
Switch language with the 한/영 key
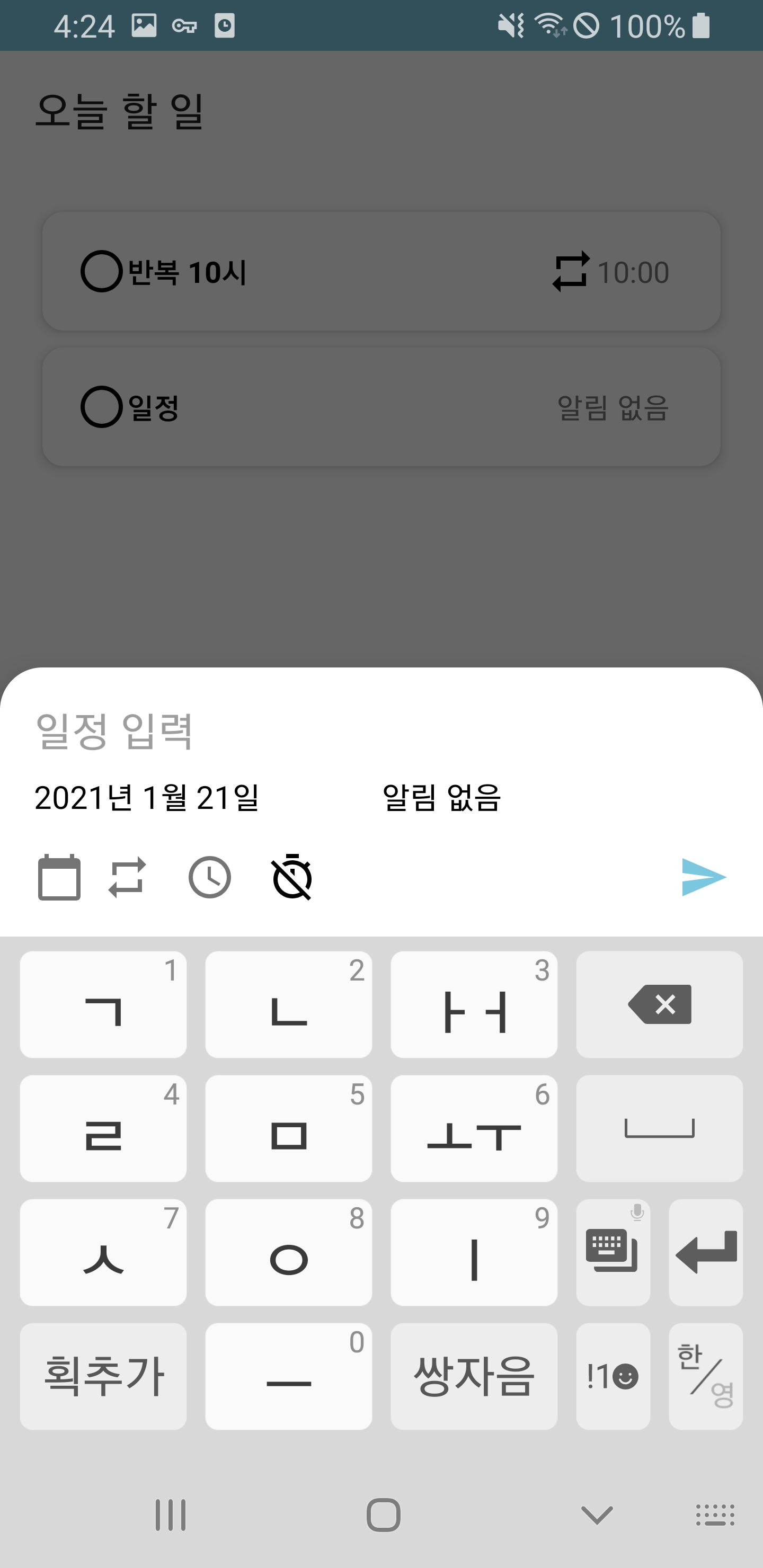(706, 1376)
